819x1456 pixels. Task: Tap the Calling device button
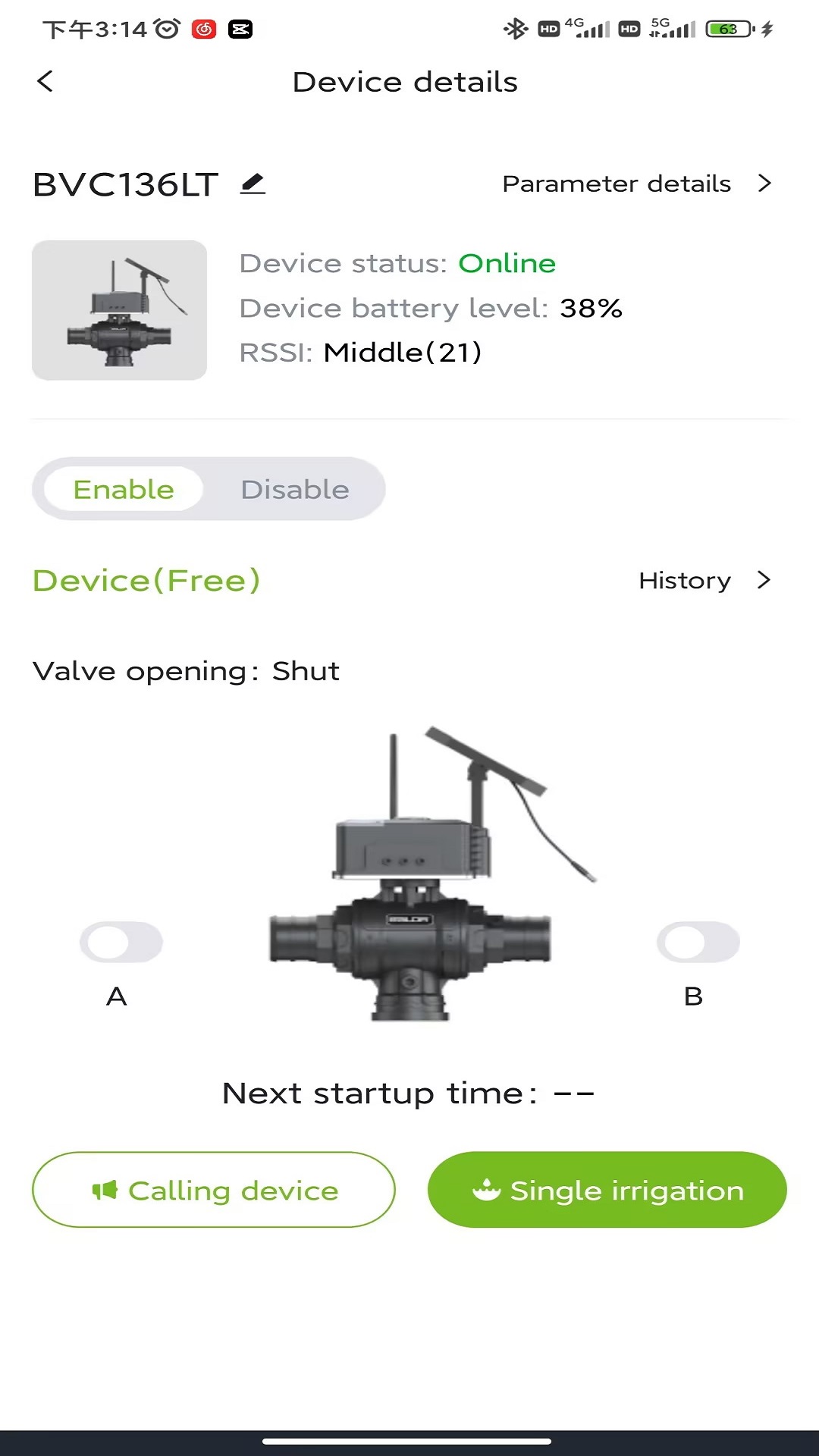214,1190
